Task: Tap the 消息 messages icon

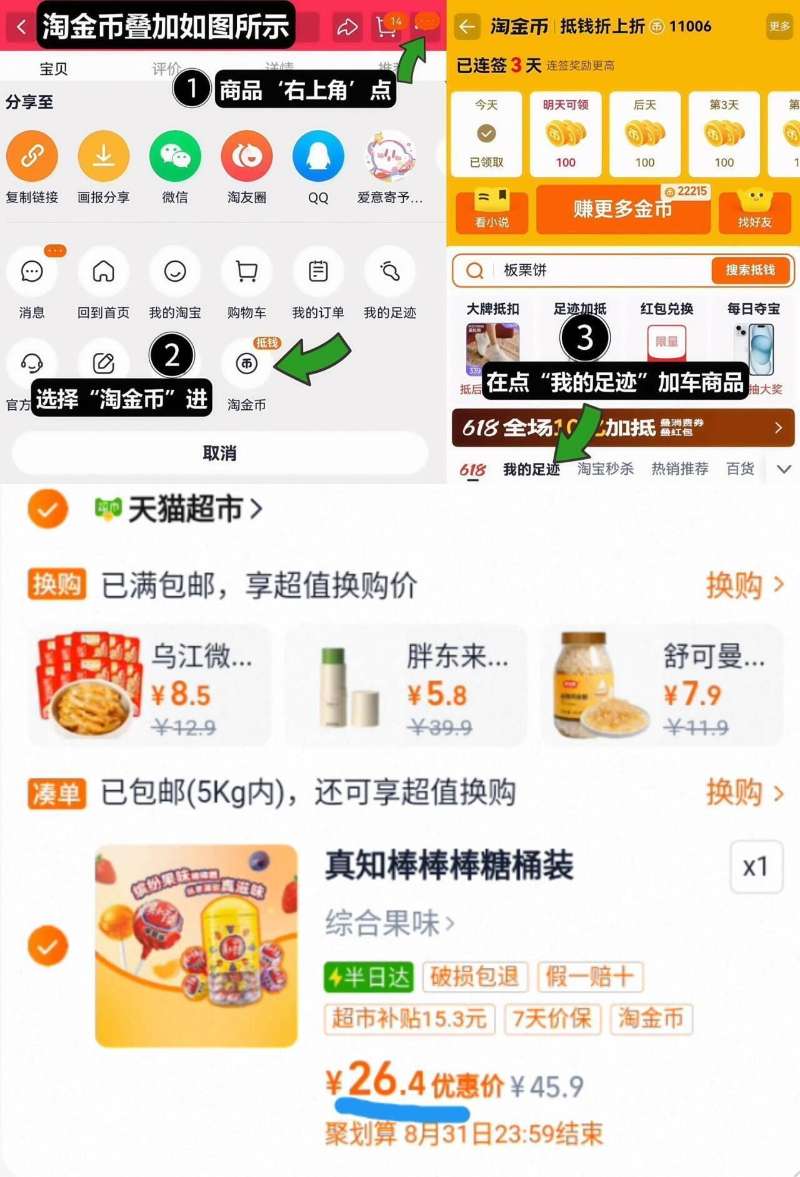Action: pos(33,270)
